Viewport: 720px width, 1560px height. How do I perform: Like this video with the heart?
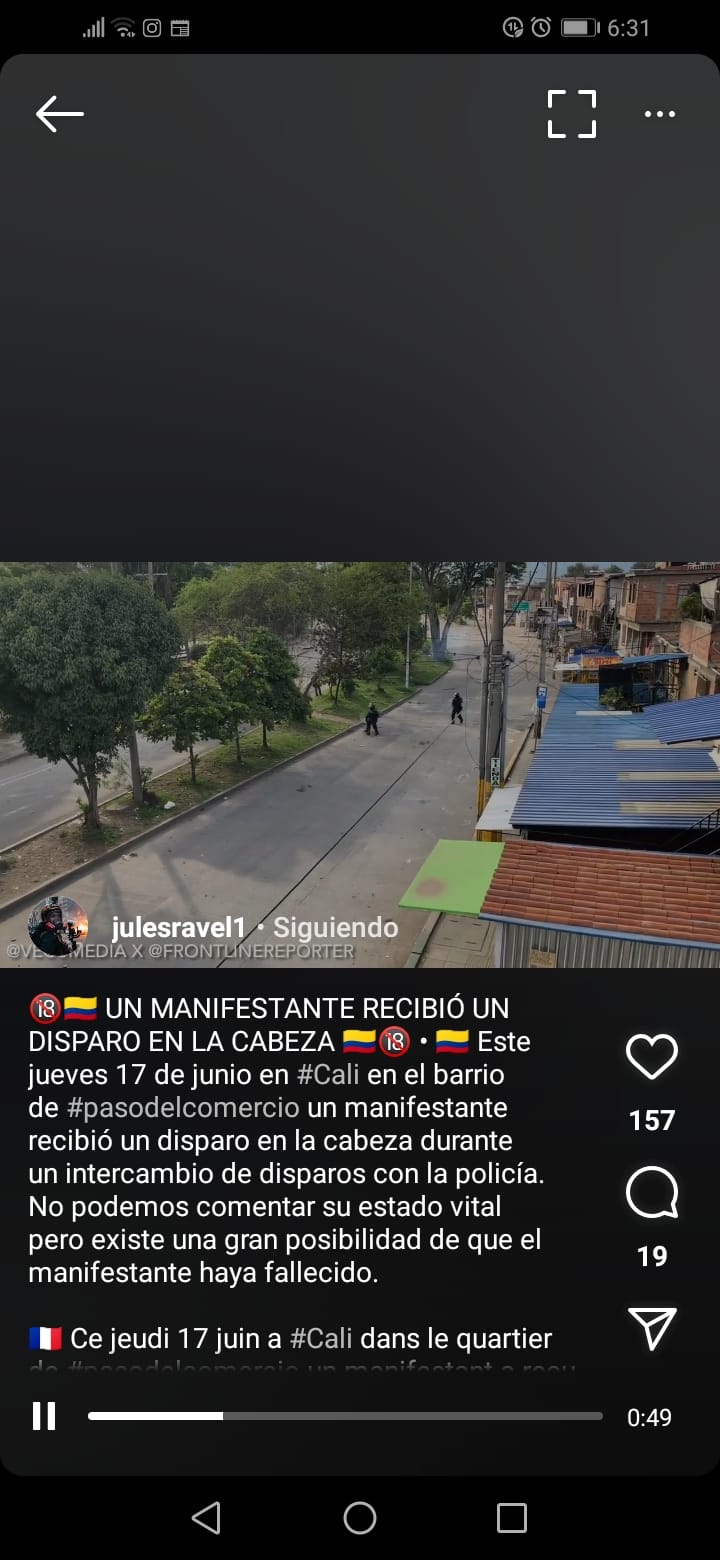(652, 1057)
